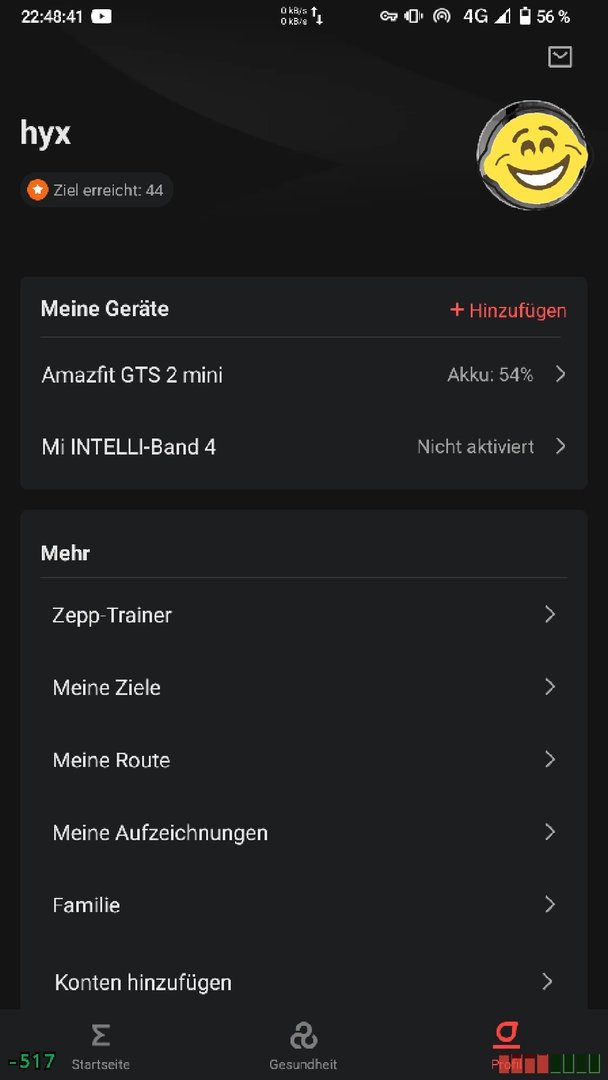Tap the smiley profile avatar

(x=532, y=156)
